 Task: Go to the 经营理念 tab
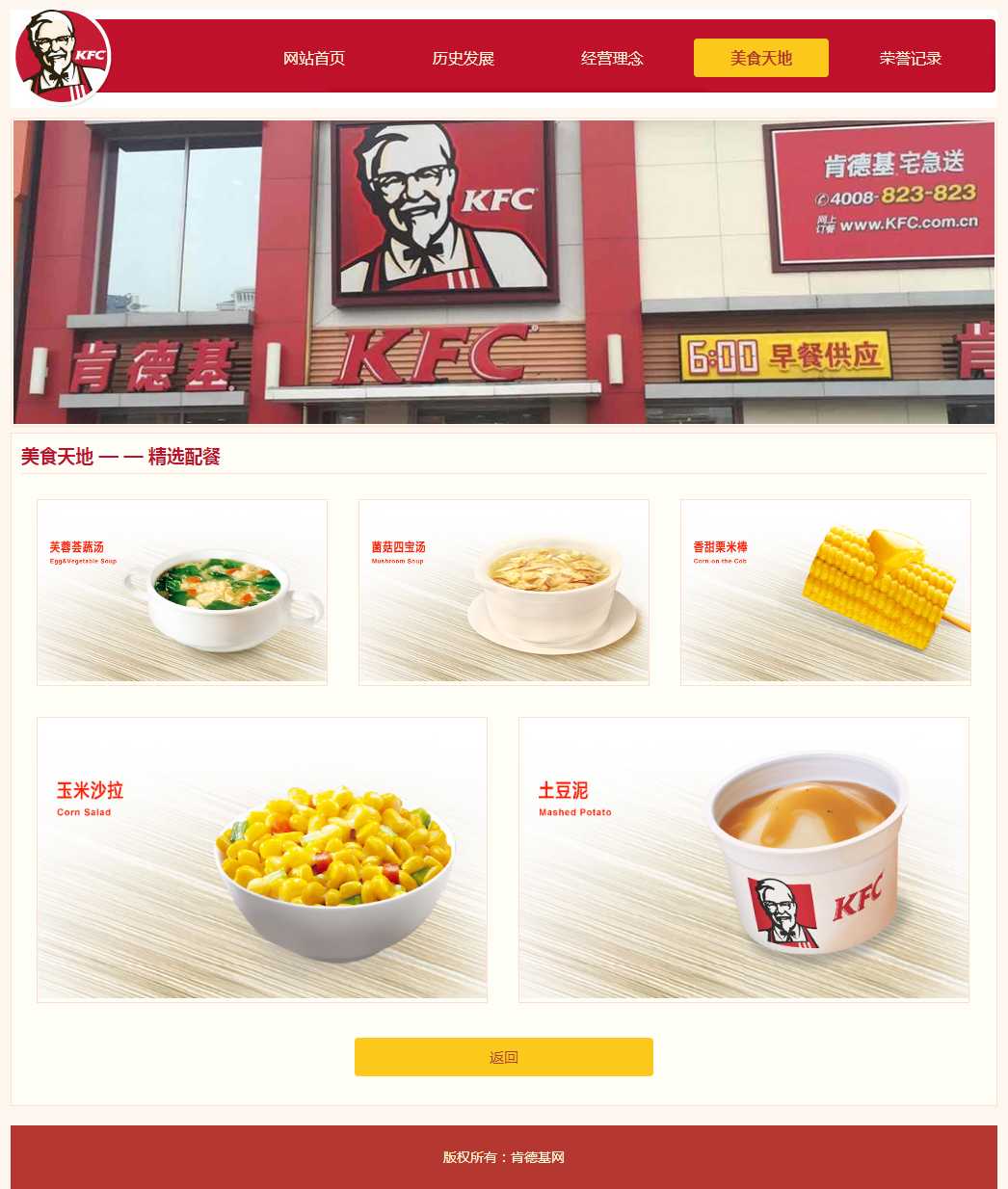point(612,58)
